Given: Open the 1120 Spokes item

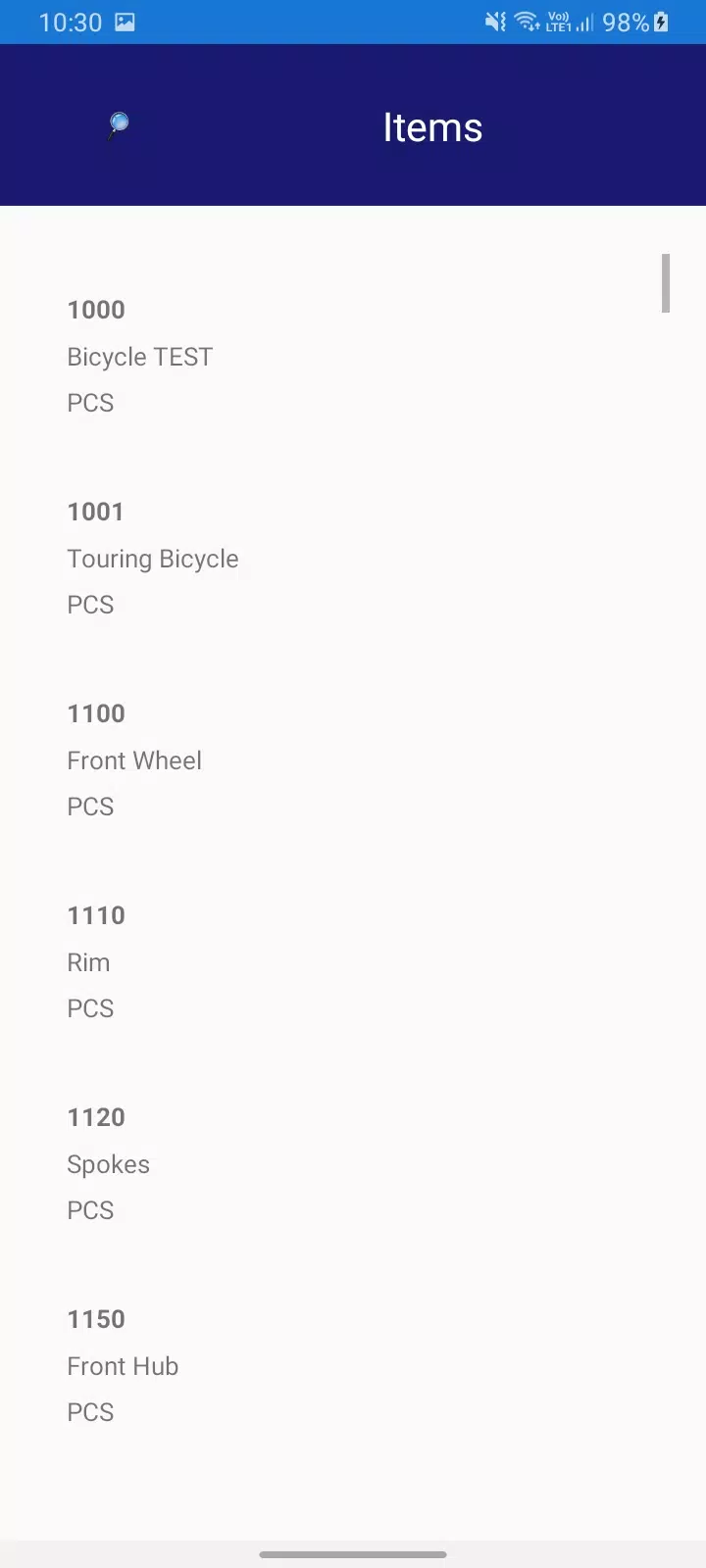Looking at the screenshot, I should click(353, 1163).
